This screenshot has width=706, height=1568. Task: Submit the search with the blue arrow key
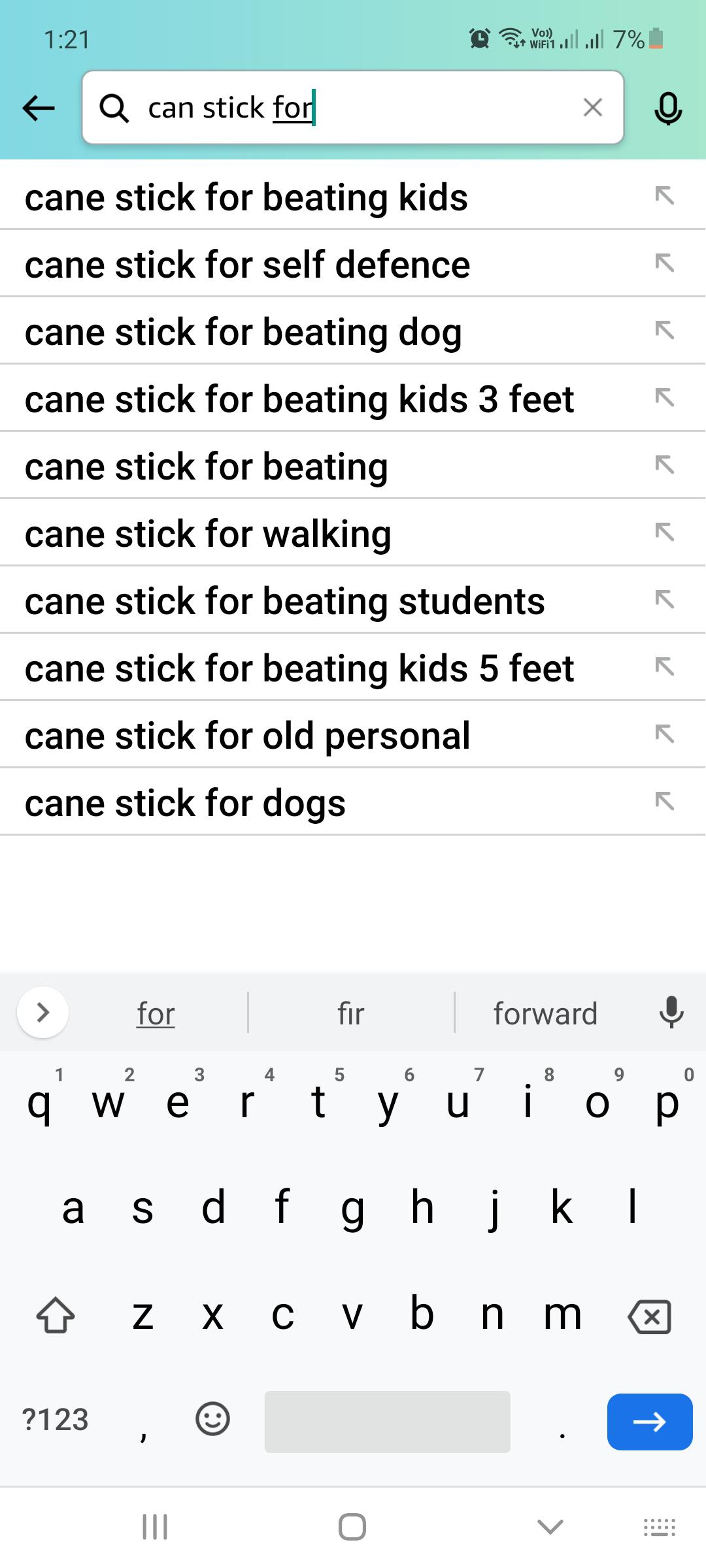pyautogui.click(x=650, y=1422)
